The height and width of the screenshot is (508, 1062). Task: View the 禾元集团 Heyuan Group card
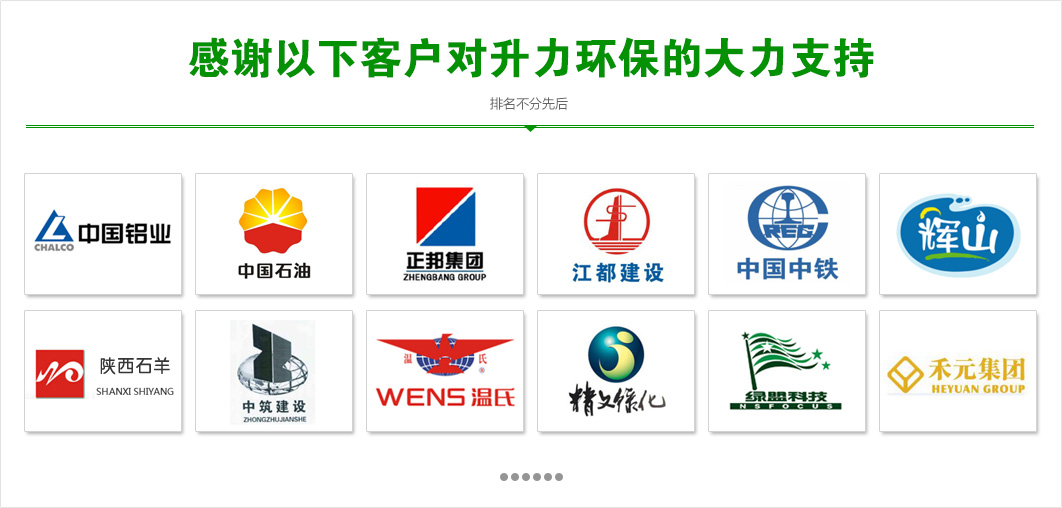click(958, 371)
